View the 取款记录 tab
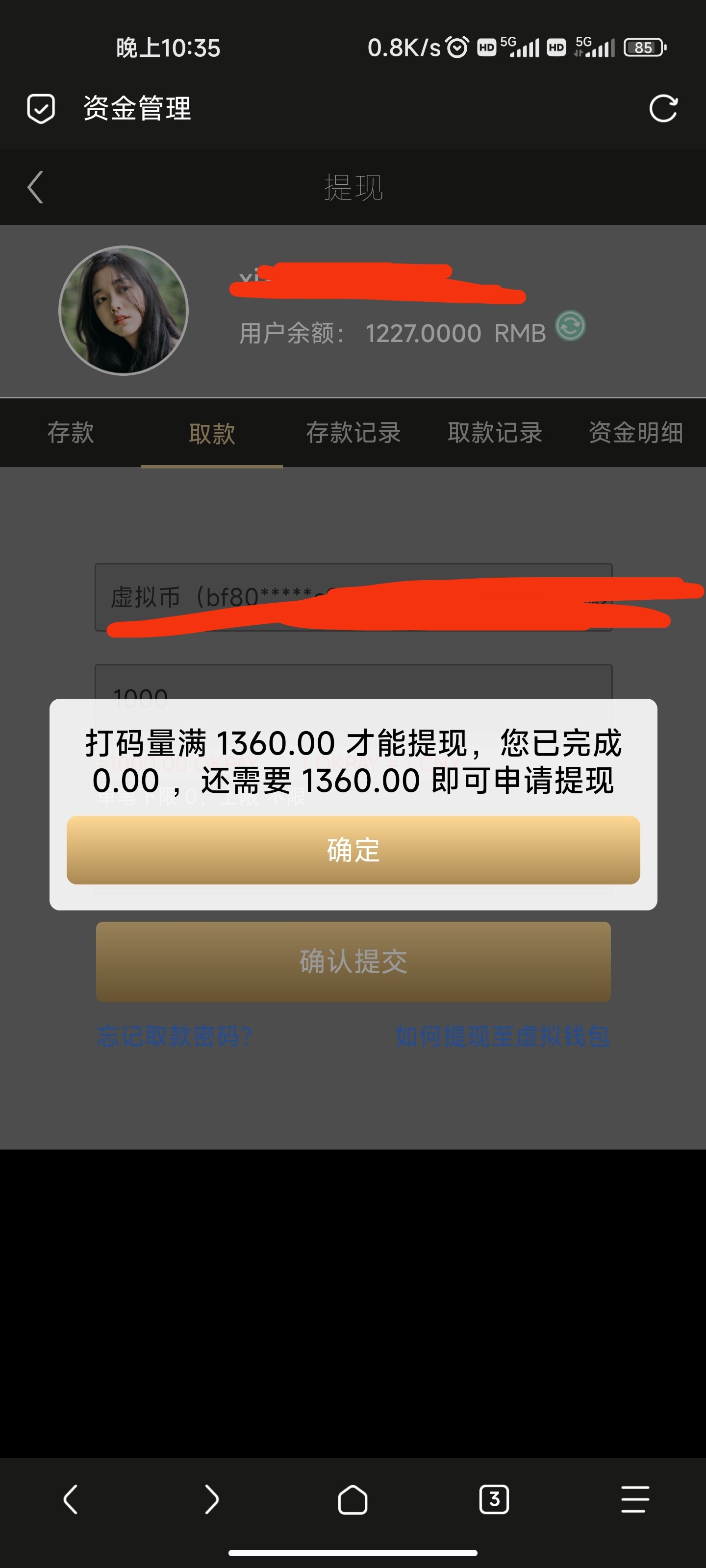 click(x=495, y=433)
